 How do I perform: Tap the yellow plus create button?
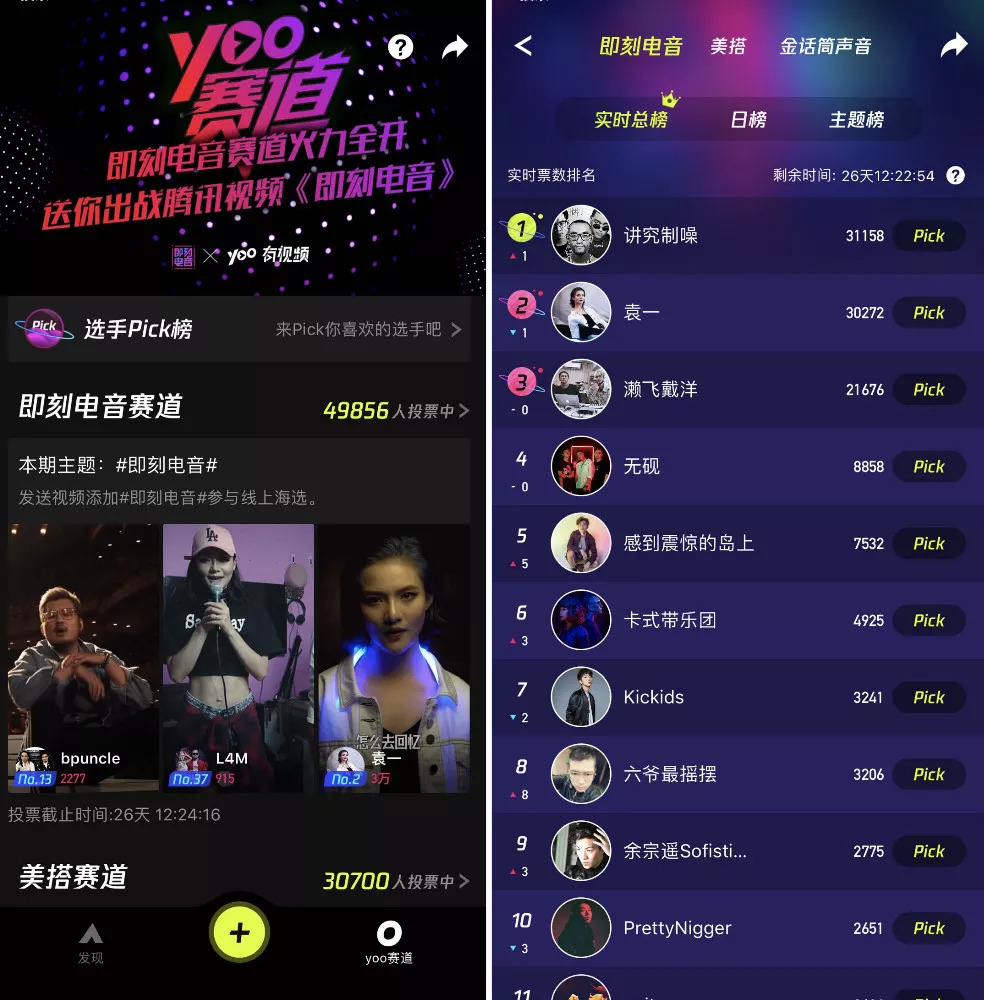click(x=239, y=933)
